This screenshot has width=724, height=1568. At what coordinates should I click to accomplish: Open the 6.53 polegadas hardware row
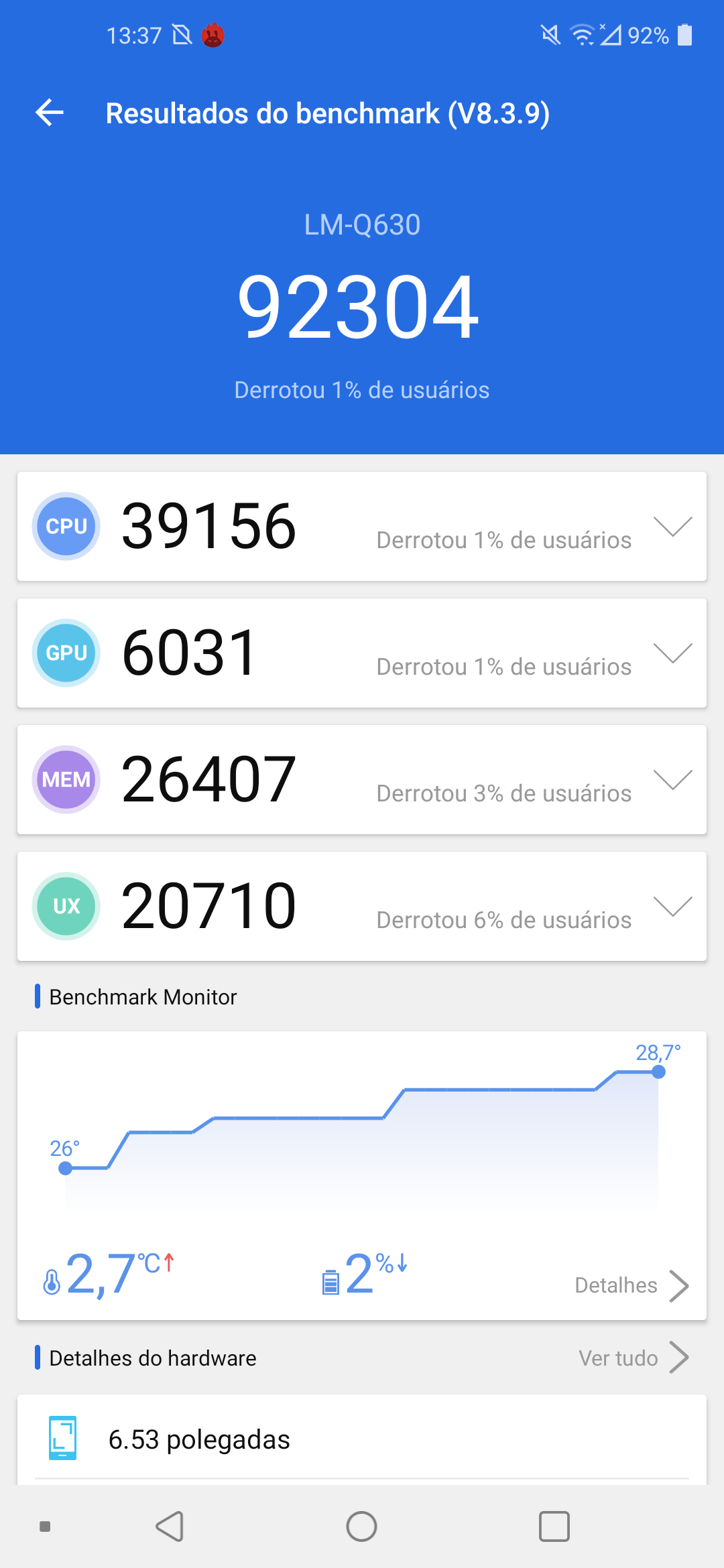(x=362, y=1439)
